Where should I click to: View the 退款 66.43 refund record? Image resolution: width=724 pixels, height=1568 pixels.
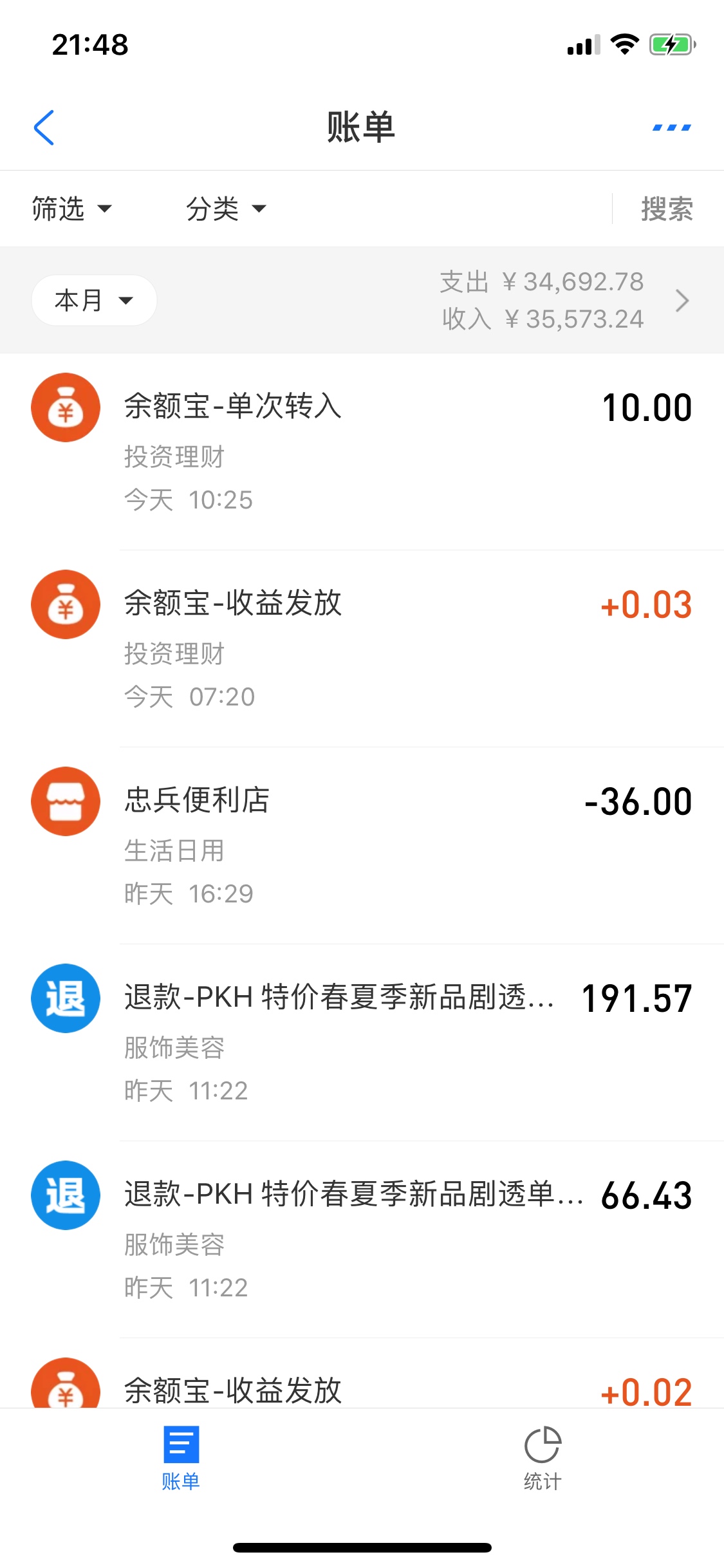click(362, 1240)
